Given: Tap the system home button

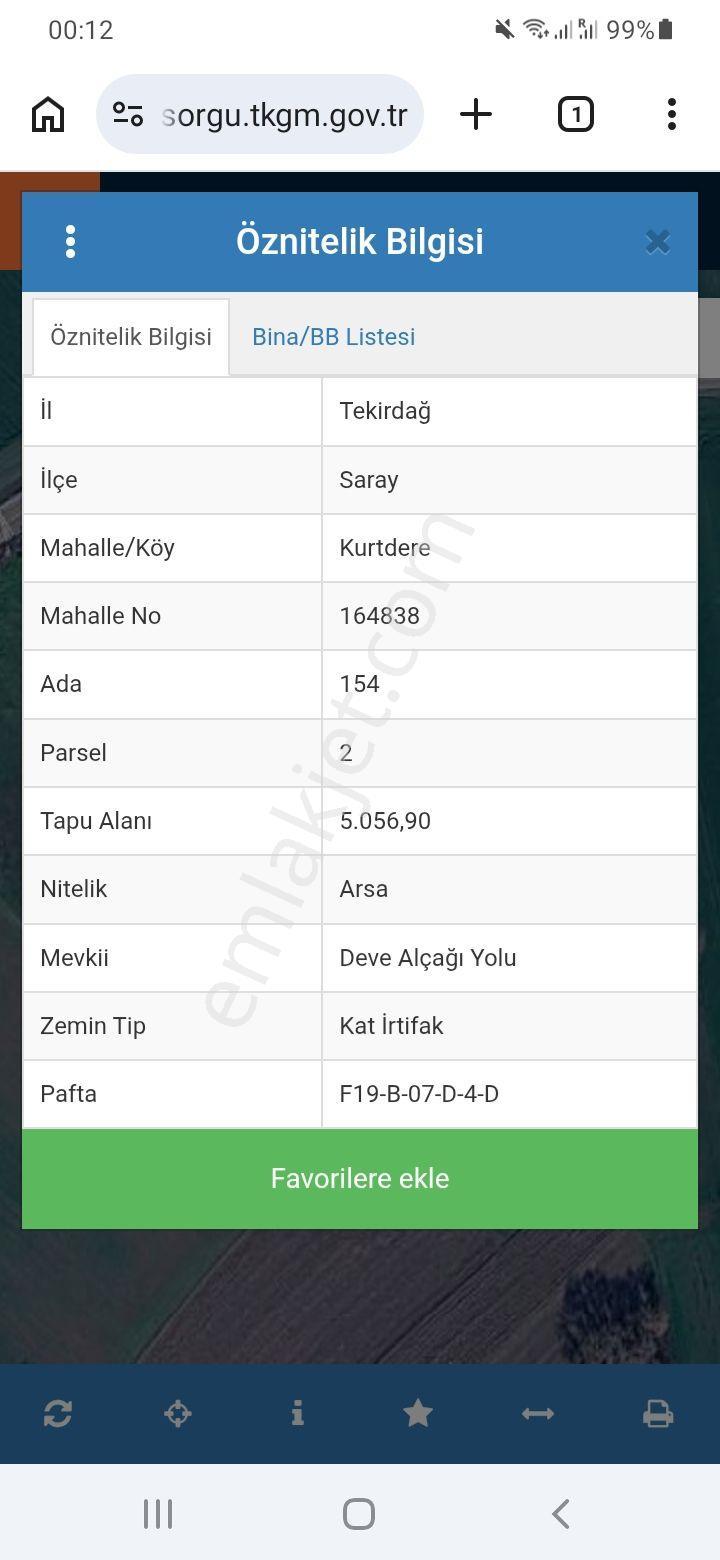Looking at the screenshot, I should pyautogui.click(x=359, y=1514).
